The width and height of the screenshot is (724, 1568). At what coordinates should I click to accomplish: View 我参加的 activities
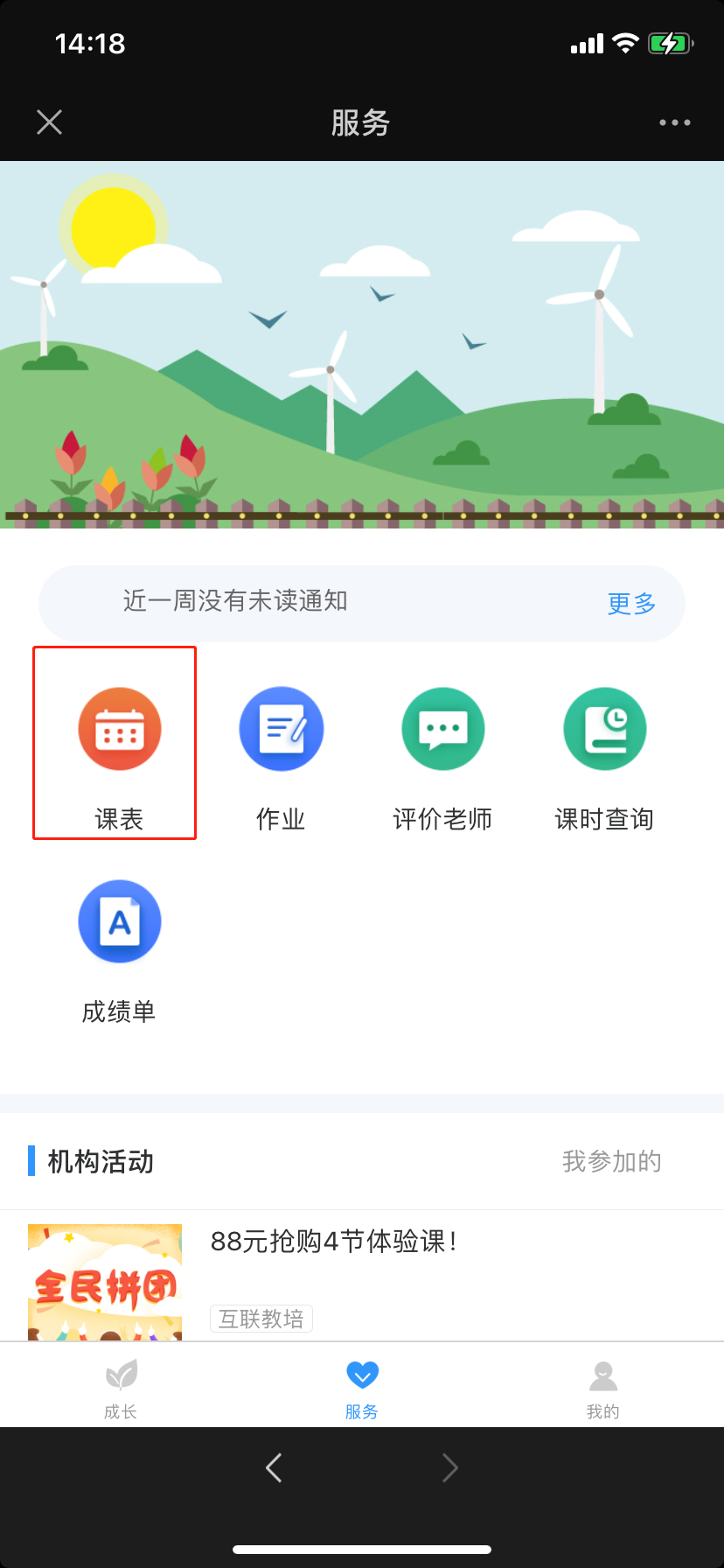point(611,1161)
